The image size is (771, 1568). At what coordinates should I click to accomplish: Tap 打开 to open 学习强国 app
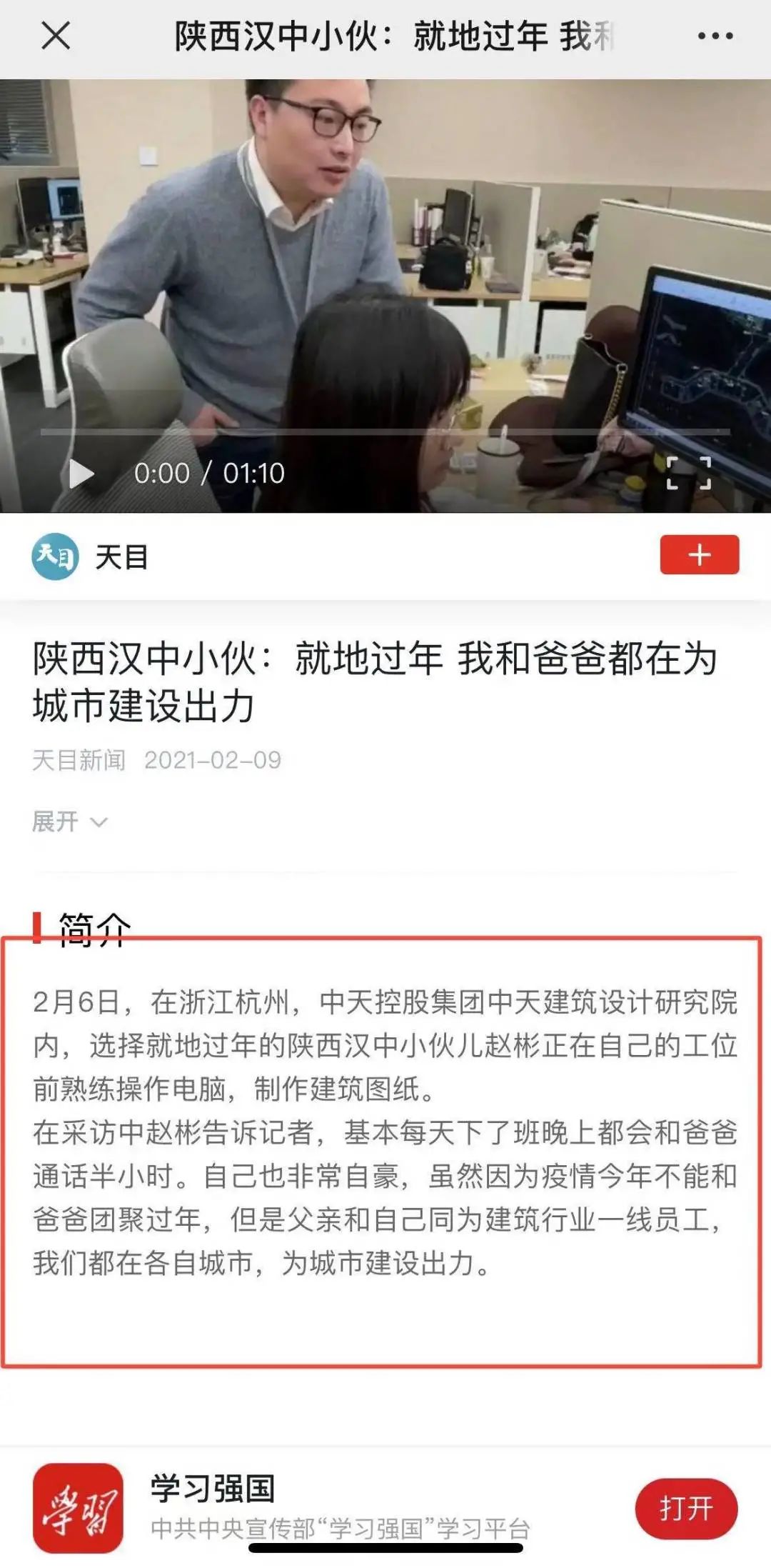[x=686, y=1508]
